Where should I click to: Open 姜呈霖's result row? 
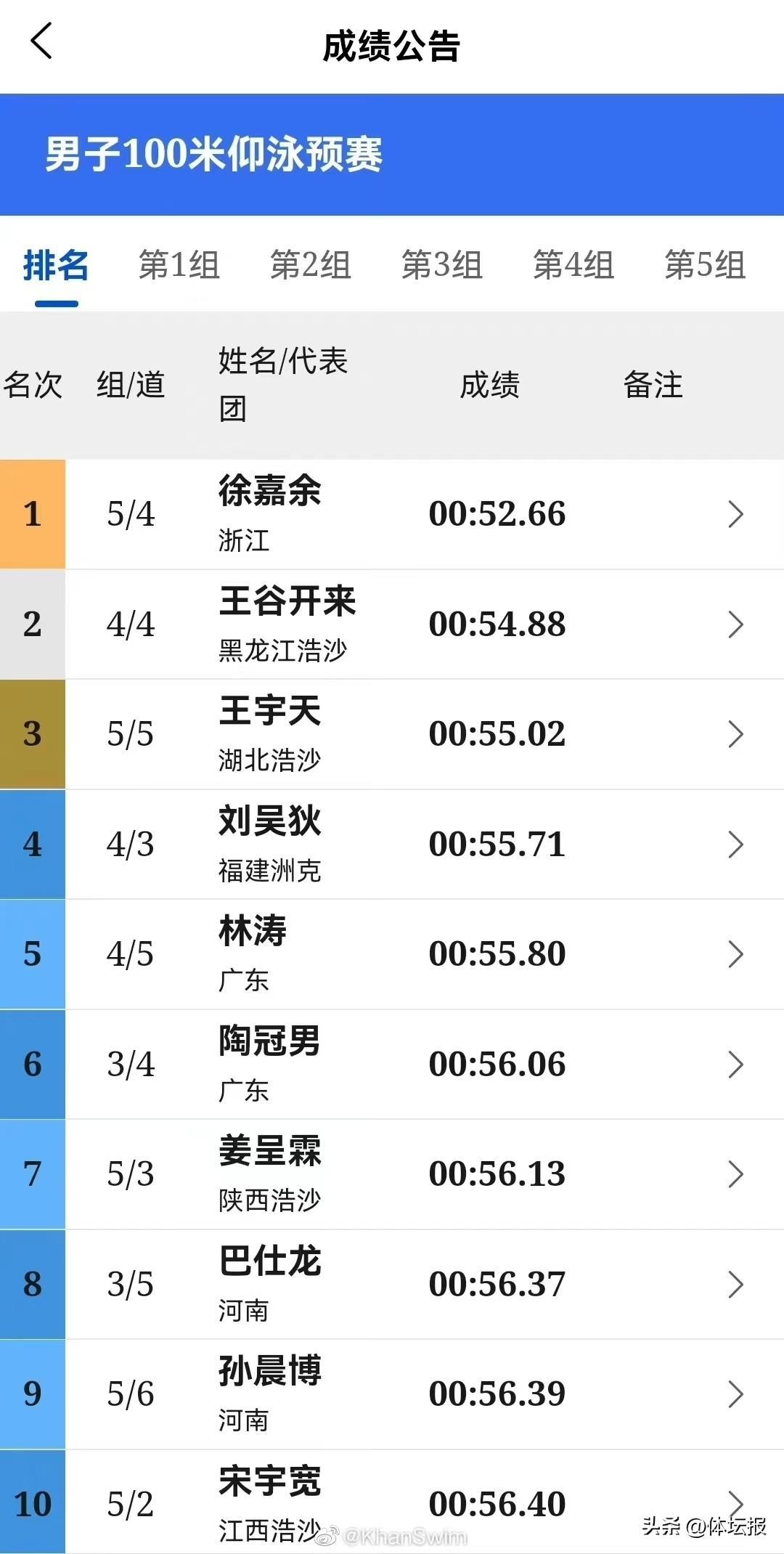735,1174
